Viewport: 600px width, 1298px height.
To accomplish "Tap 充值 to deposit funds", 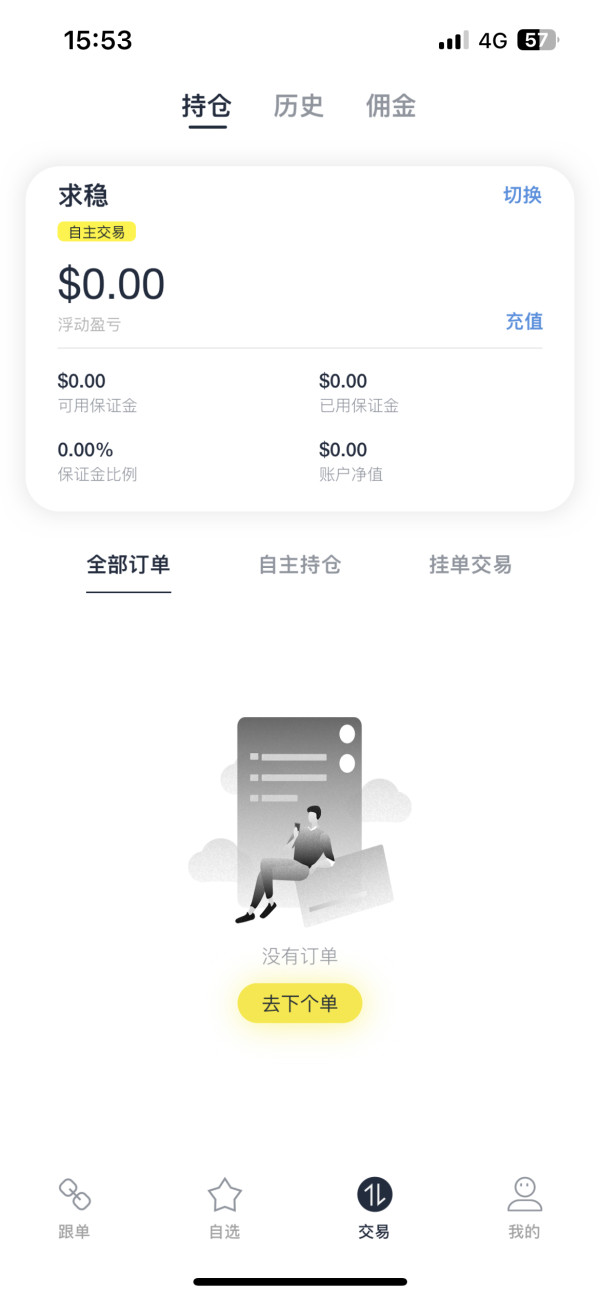I will (524, 321).
